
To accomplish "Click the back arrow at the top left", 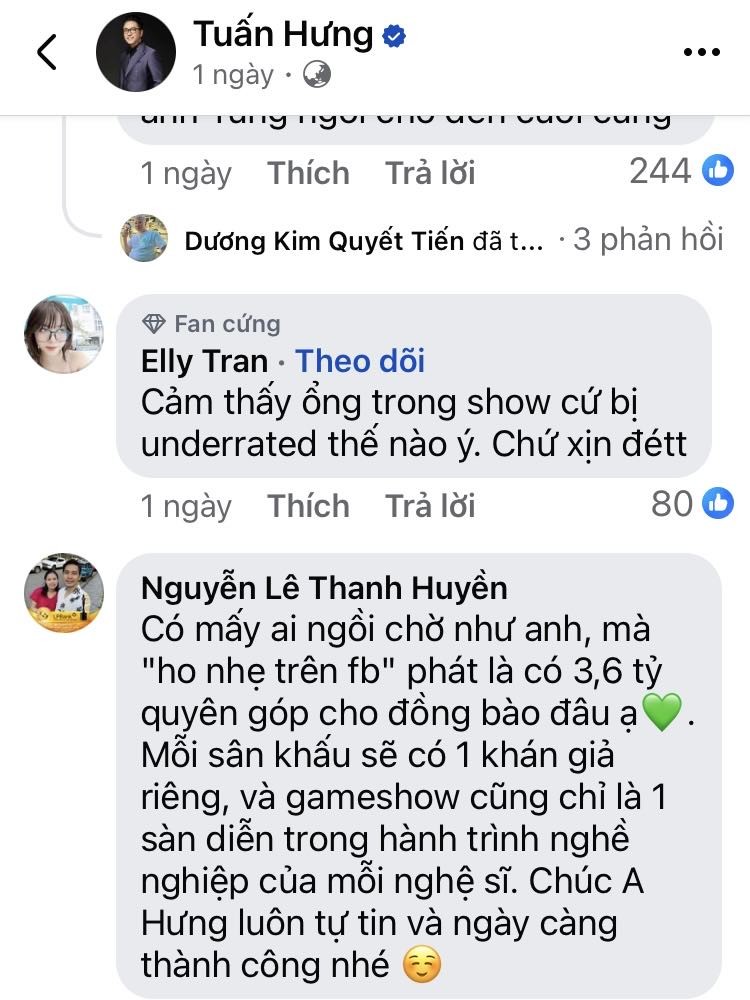I will point(44,49).
